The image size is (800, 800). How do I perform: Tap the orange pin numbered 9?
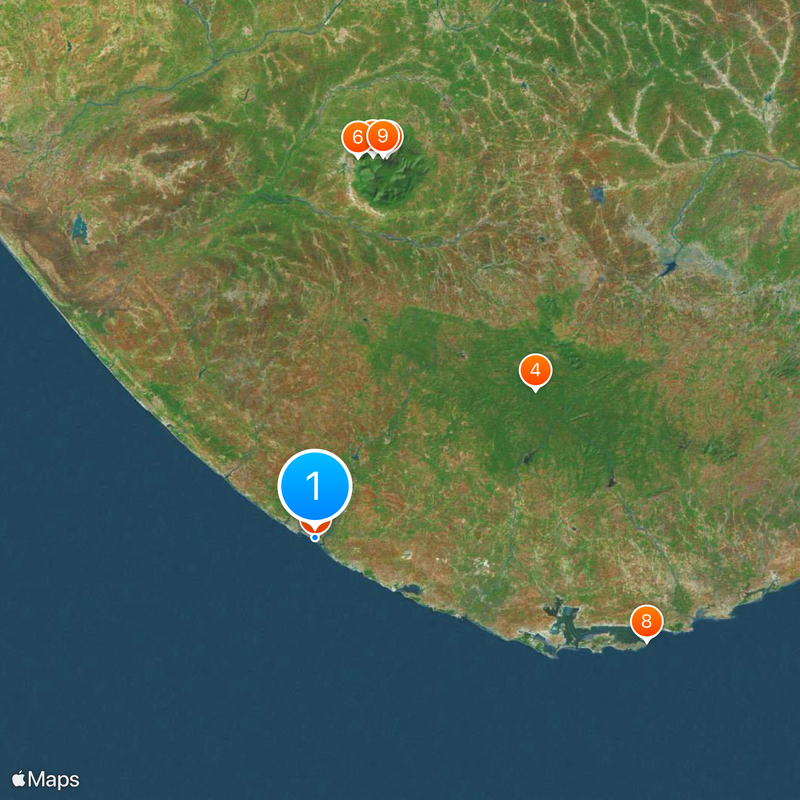tap(384, 135)
